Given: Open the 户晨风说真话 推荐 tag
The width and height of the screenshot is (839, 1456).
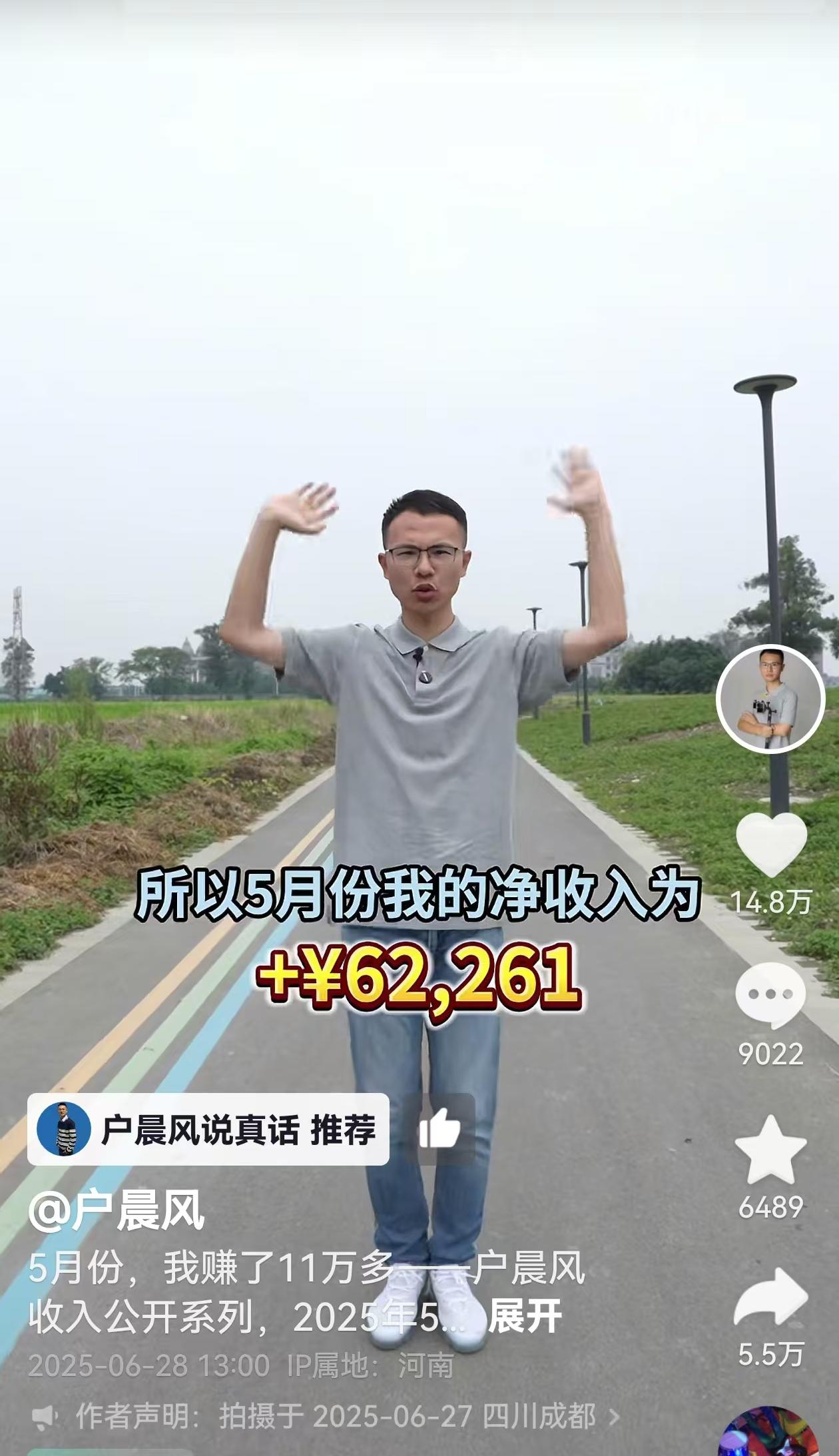Looking at the screenshot, I should pos(208,1130).
